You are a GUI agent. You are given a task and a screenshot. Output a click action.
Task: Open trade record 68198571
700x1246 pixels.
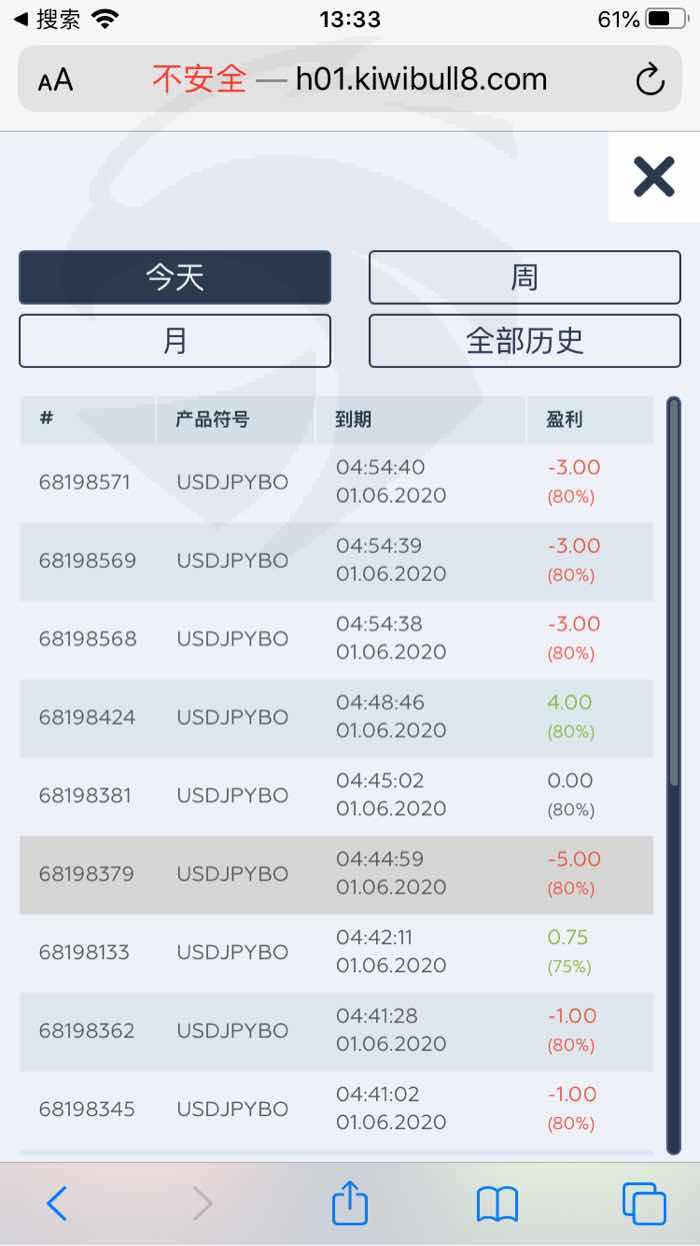coord(336,482)
